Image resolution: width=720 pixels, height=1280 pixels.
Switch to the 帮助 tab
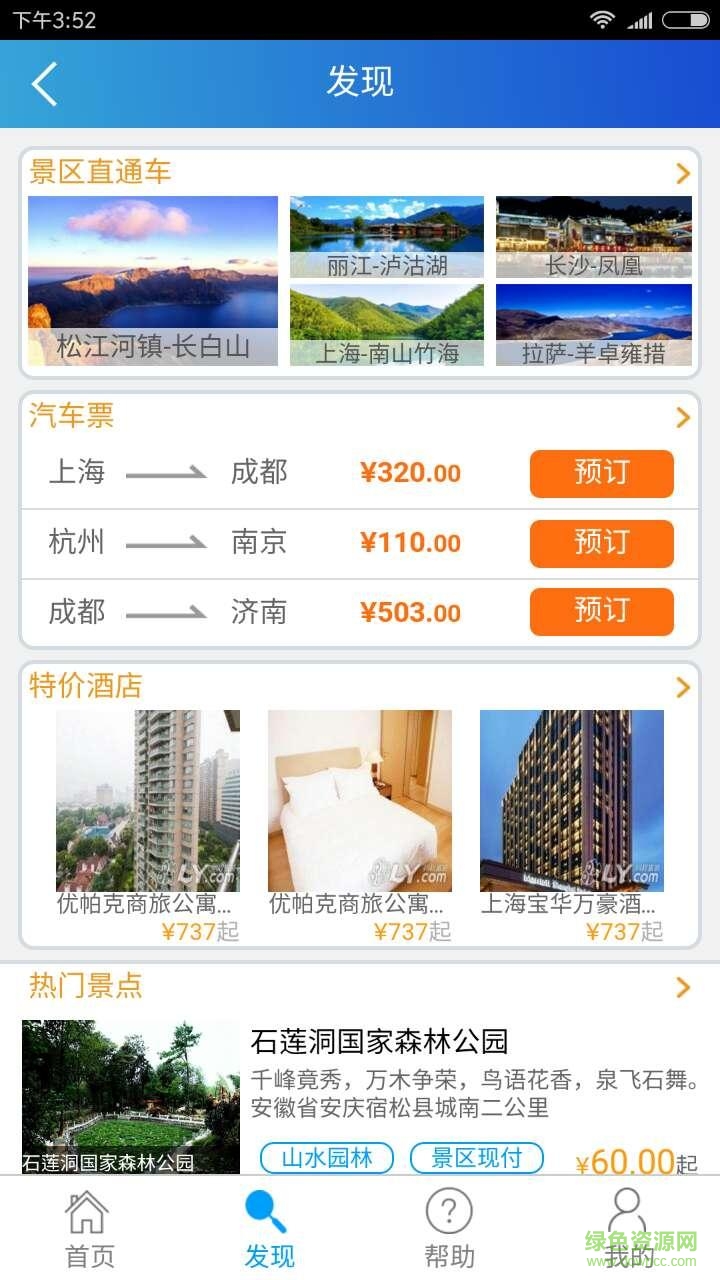[449, 1229]
